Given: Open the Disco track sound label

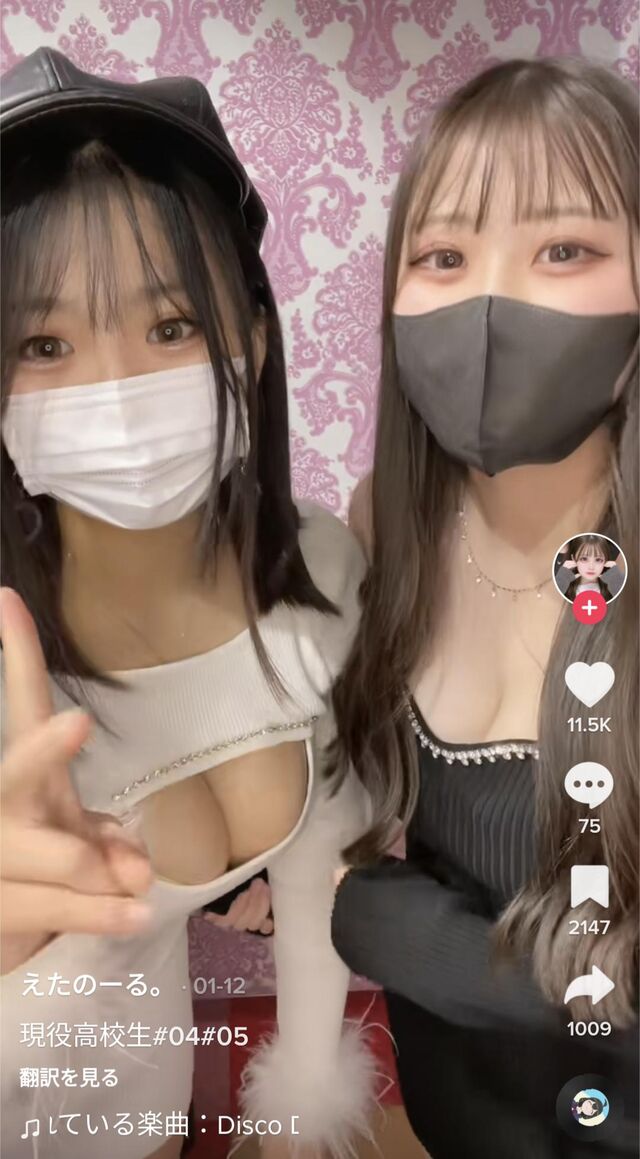Looking at the screenshot, I should 160,1125.
